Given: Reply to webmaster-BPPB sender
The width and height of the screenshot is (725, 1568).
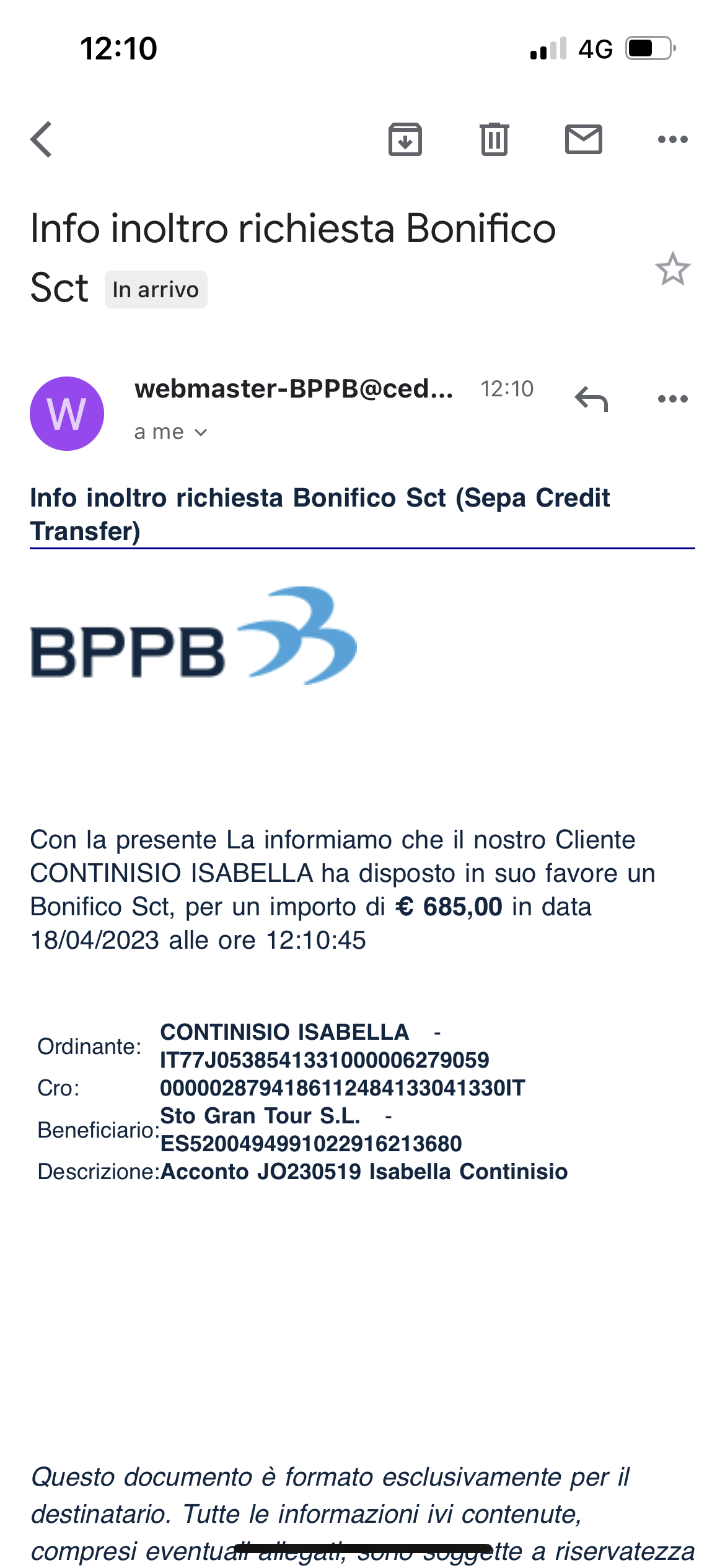Looking at the screenshot, I should pyautogui.click(x=591, y=399).
